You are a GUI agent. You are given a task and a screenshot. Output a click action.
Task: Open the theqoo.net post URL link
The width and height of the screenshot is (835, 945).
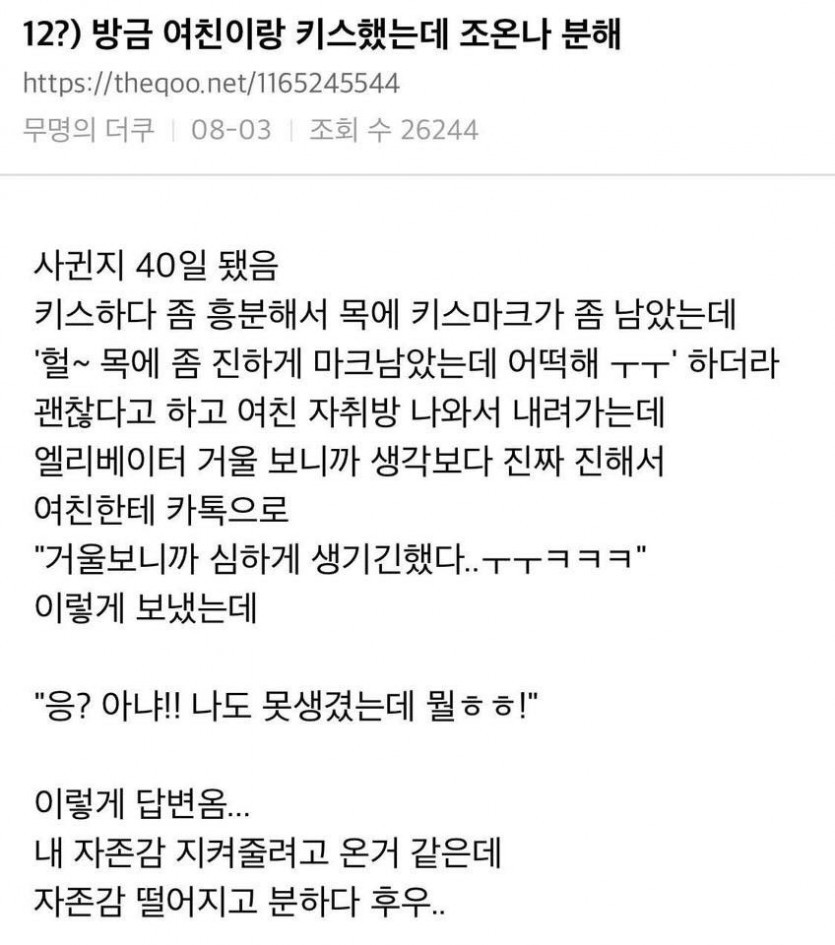(210, 83)
